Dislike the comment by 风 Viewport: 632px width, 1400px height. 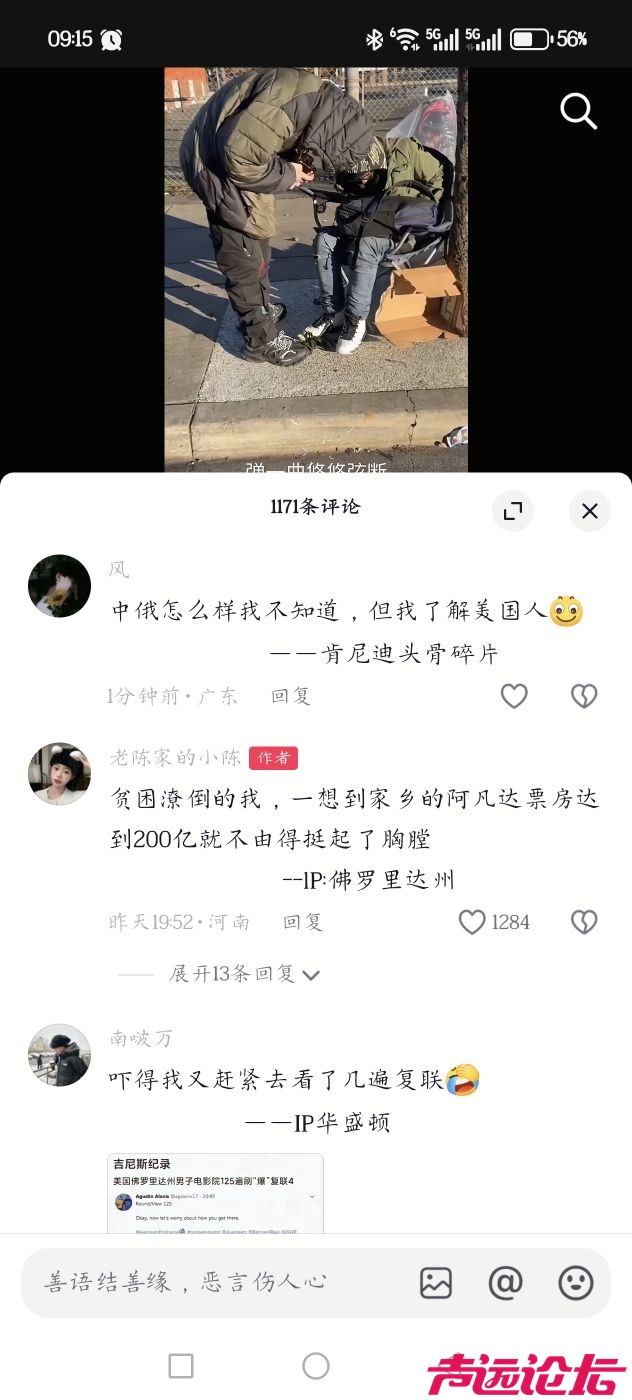(584, 696)
